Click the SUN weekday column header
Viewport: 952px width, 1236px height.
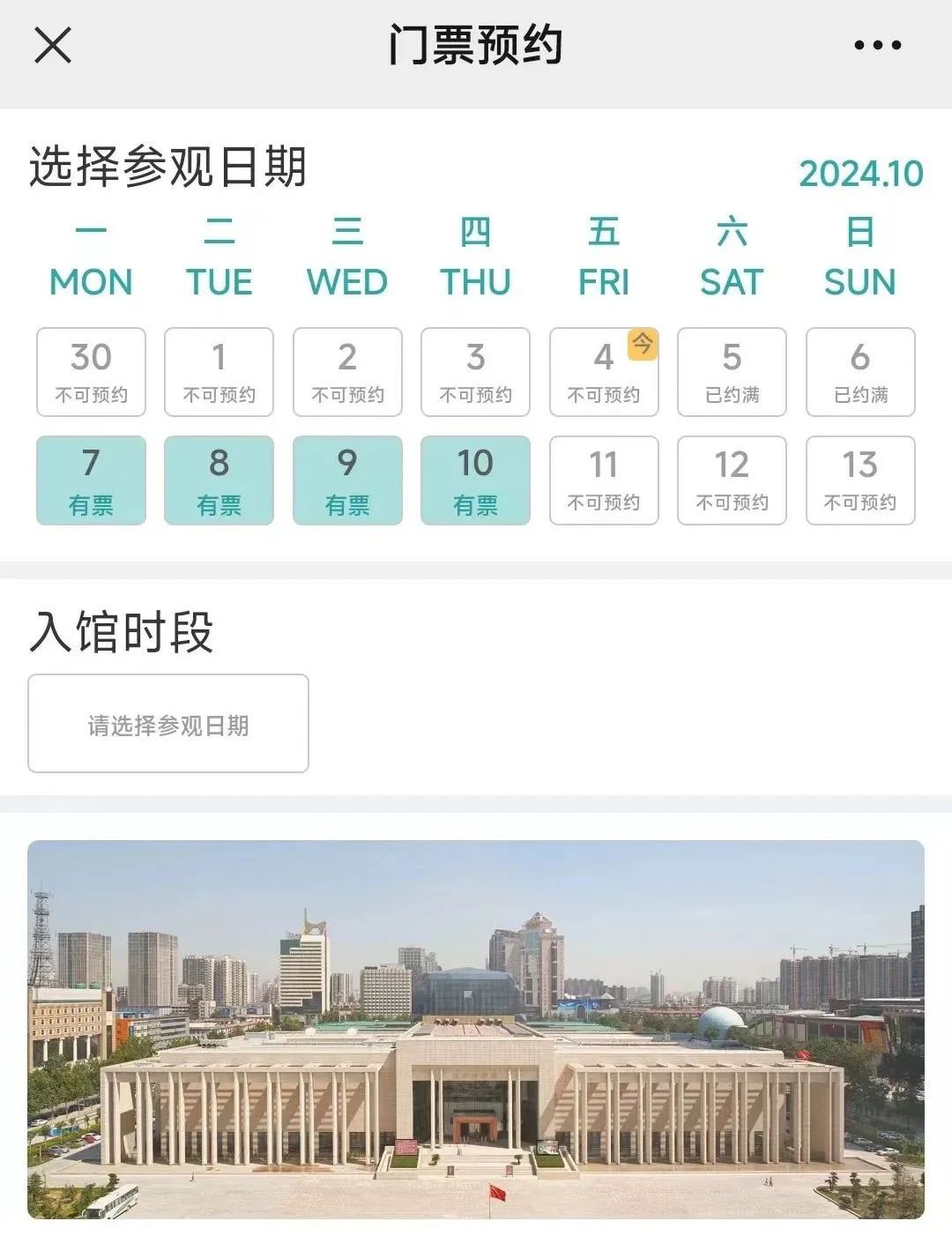[x=859, y=282]
